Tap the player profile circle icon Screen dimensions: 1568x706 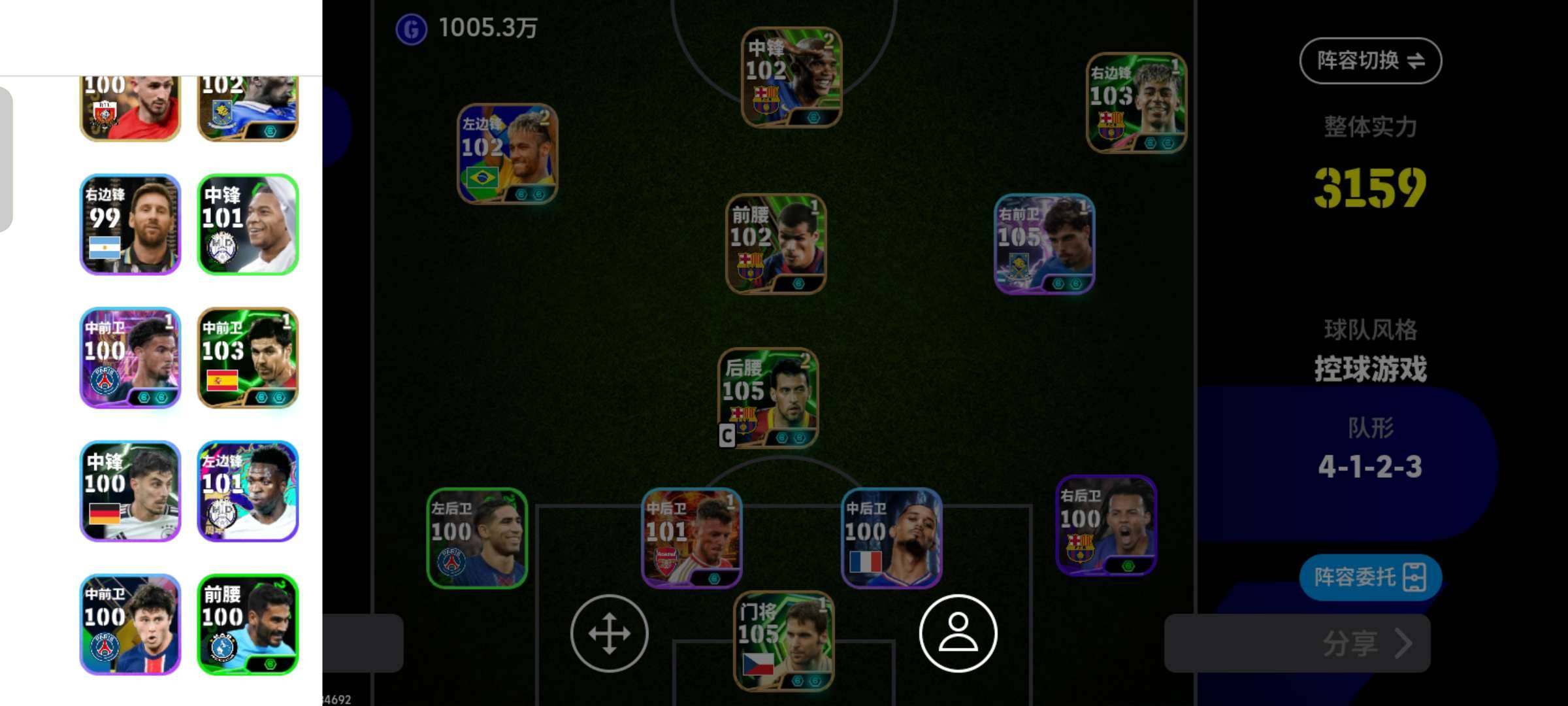[958, 633]
